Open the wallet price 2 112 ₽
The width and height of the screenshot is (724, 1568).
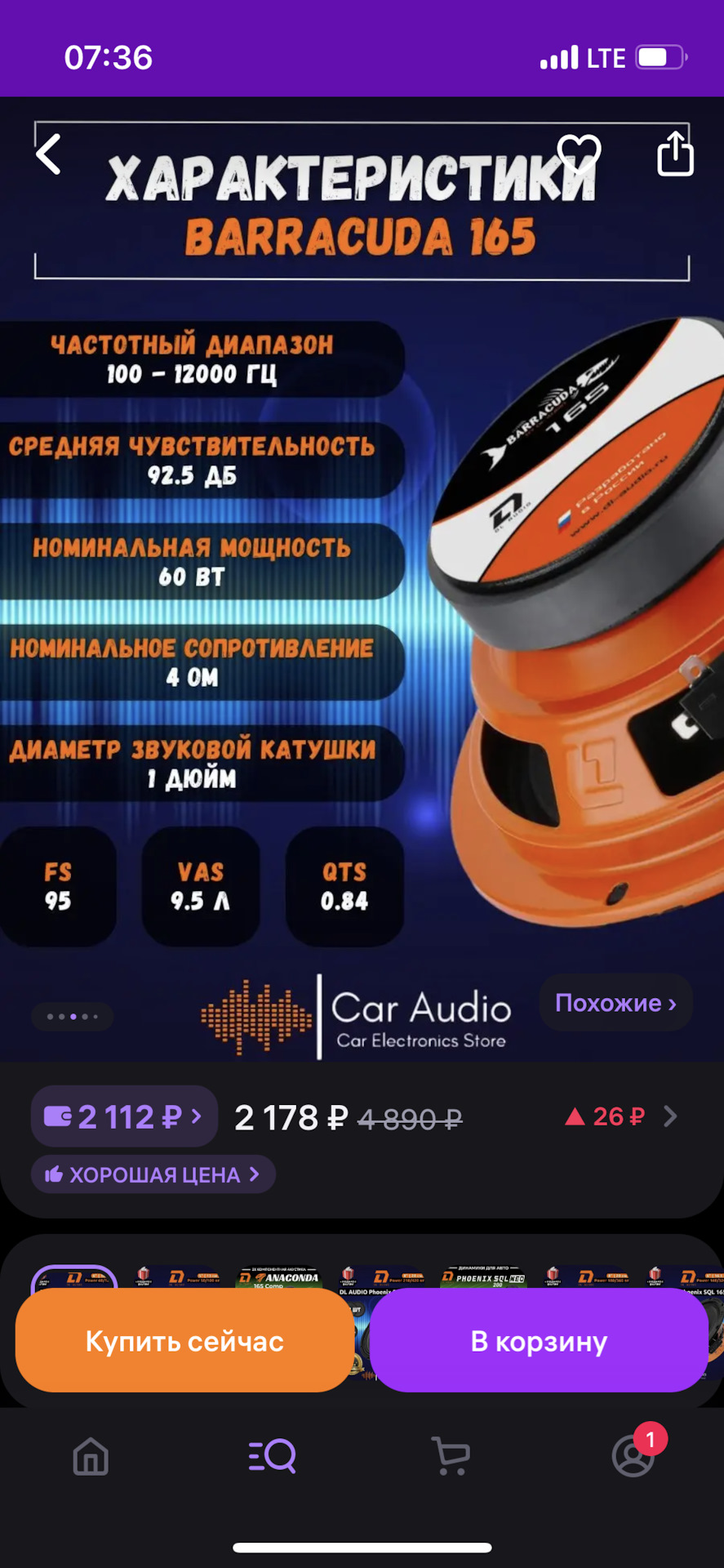point(124,1116)
